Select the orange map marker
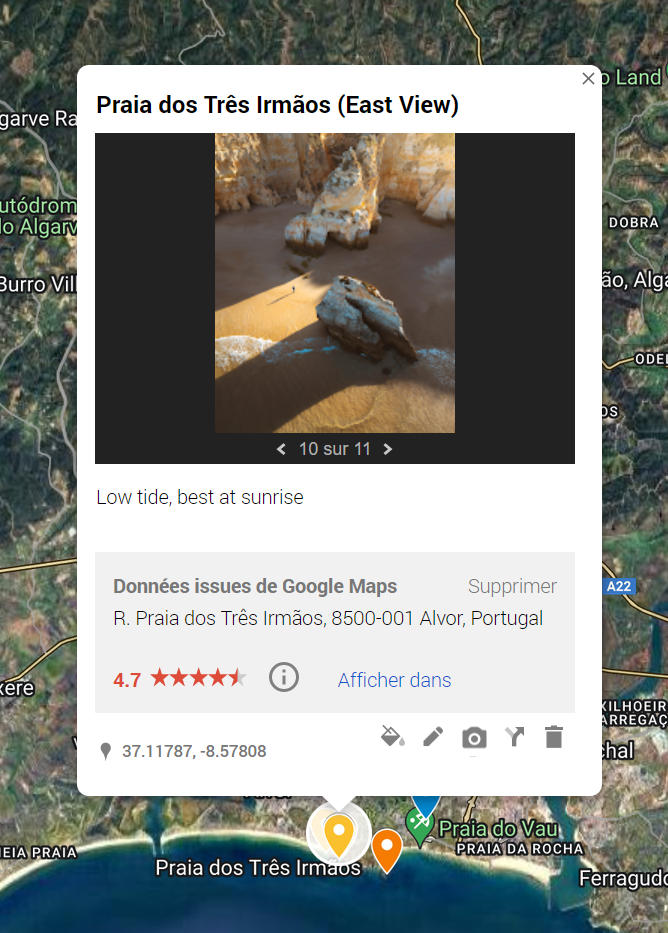 (x=386, y=848)
